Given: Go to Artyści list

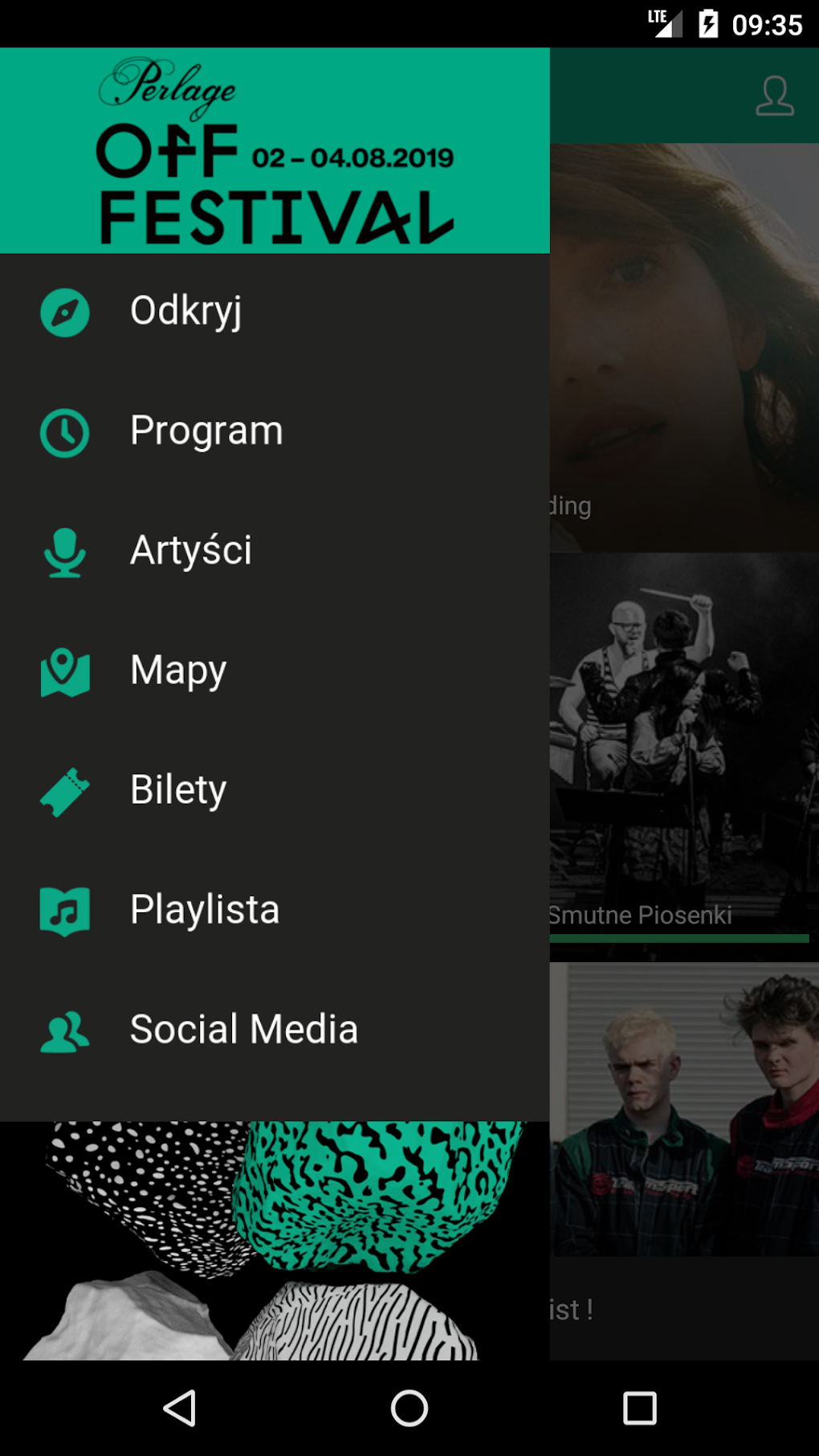Looking at the screenshot, I should click(x=191, y=551).
